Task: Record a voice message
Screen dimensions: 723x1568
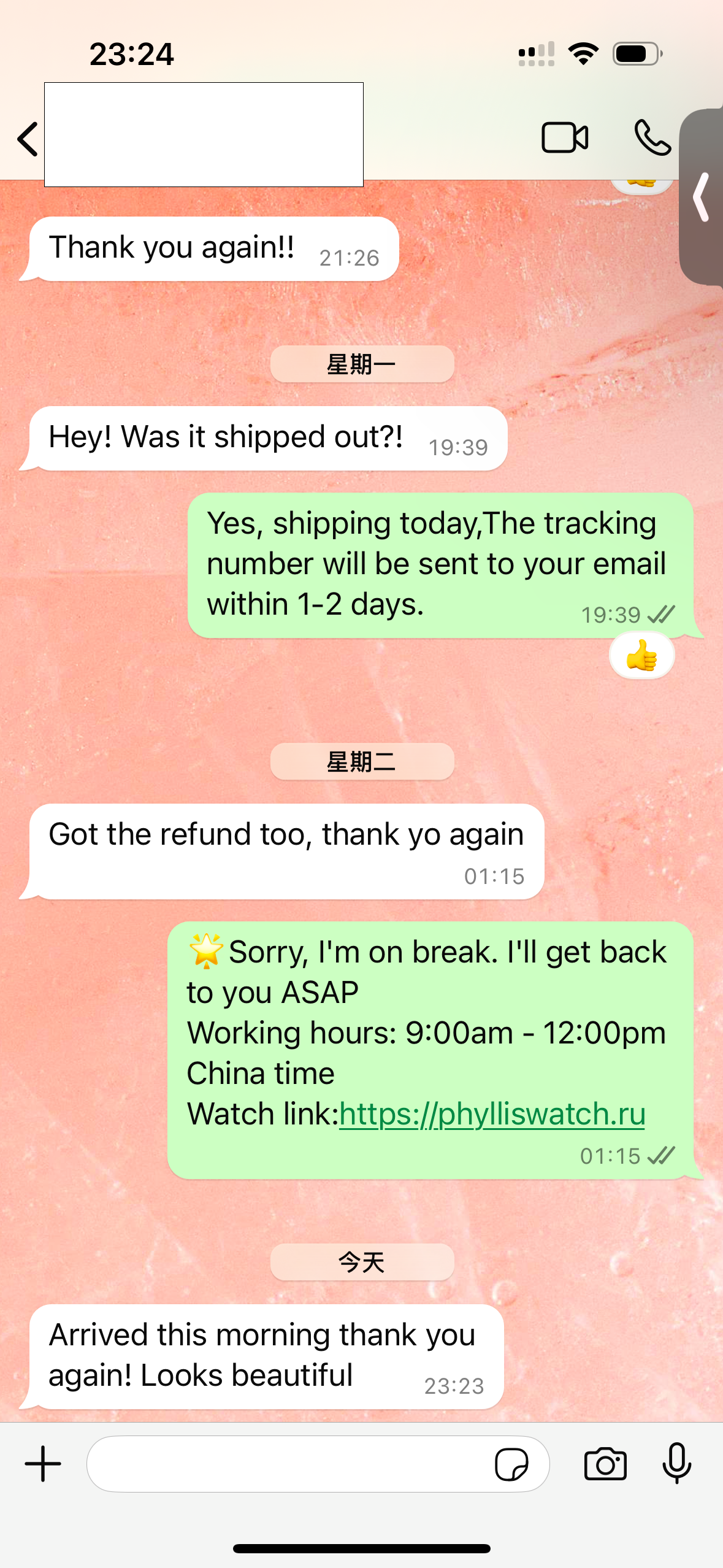Action: tap(676, 1464)
